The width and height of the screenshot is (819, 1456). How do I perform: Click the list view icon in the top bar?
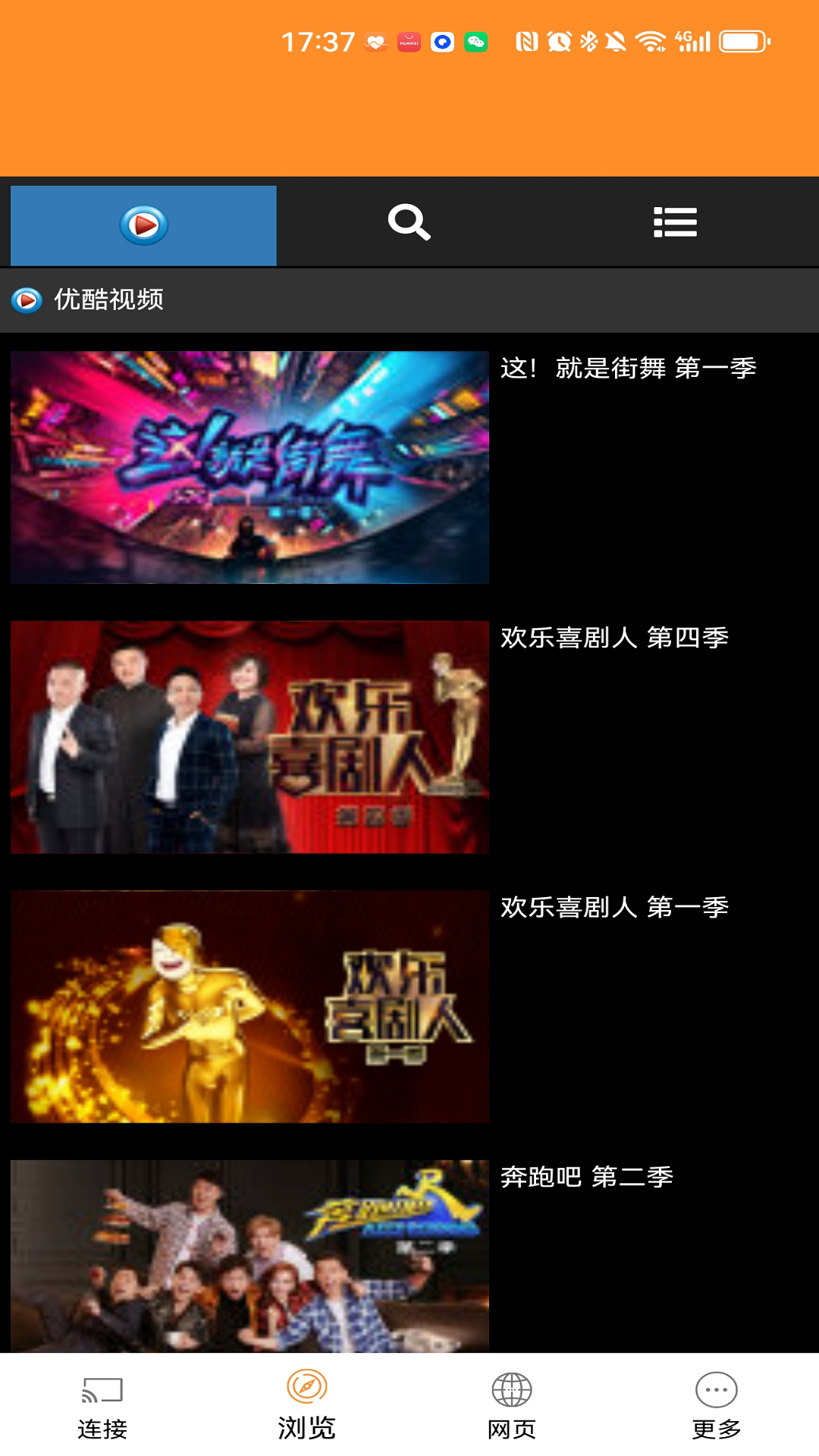(675, 222)
